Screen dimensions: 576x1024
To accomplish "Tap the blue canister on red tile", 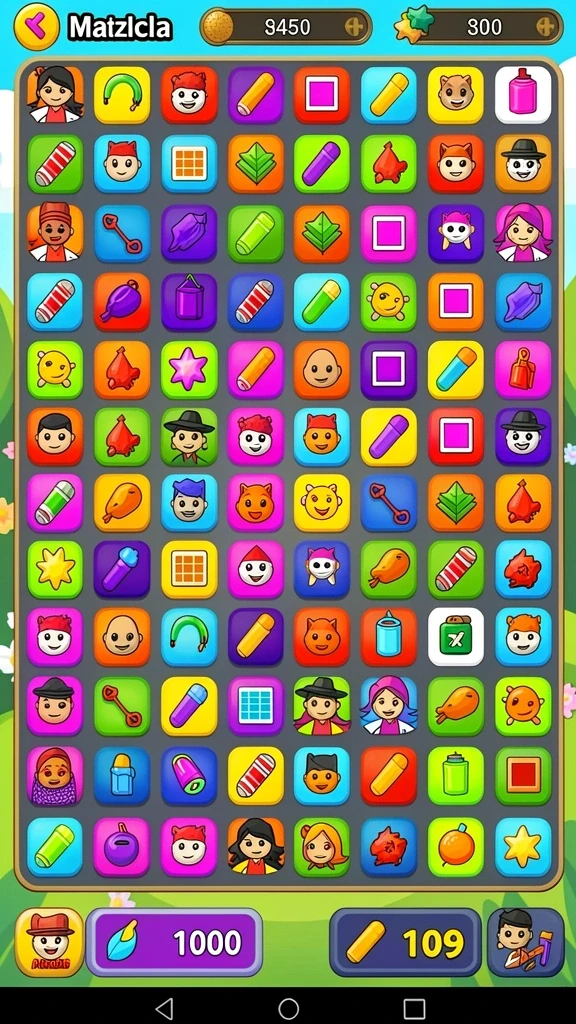I will (x=389, y=637).
